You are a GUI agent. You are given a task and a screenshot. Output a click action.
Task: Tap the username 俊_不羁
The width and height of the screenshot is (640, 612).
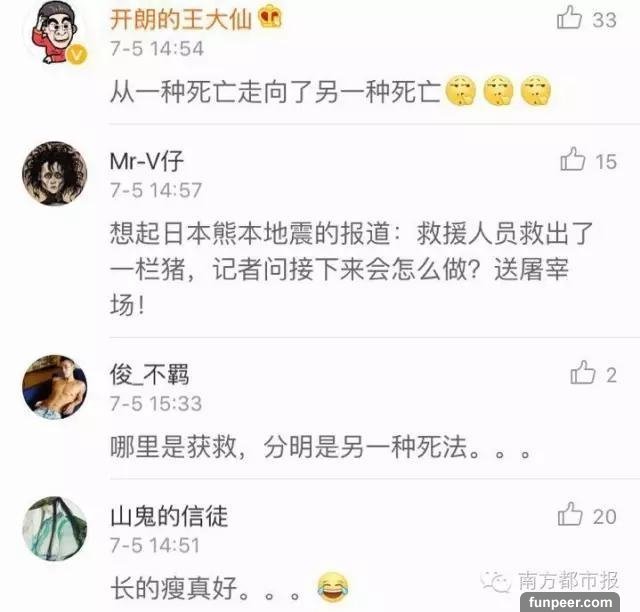149,375
